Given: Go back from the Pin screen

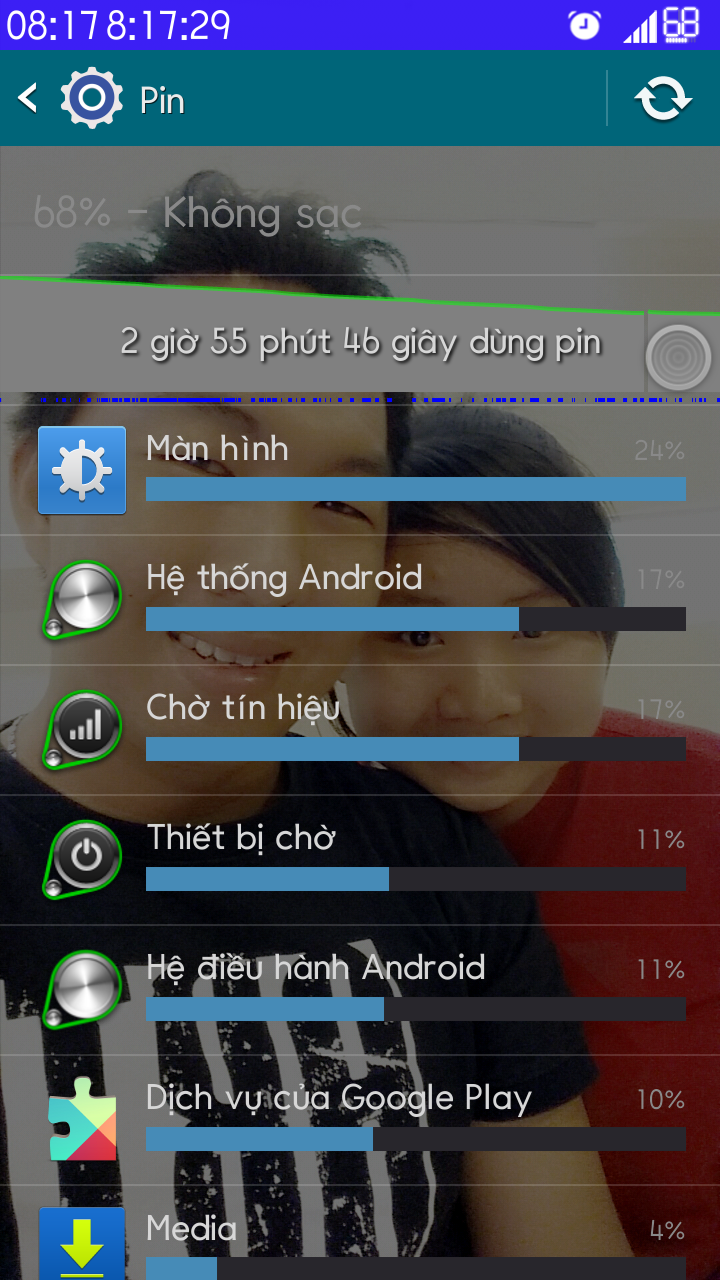Looking at the screenshot, I should 28,98.
